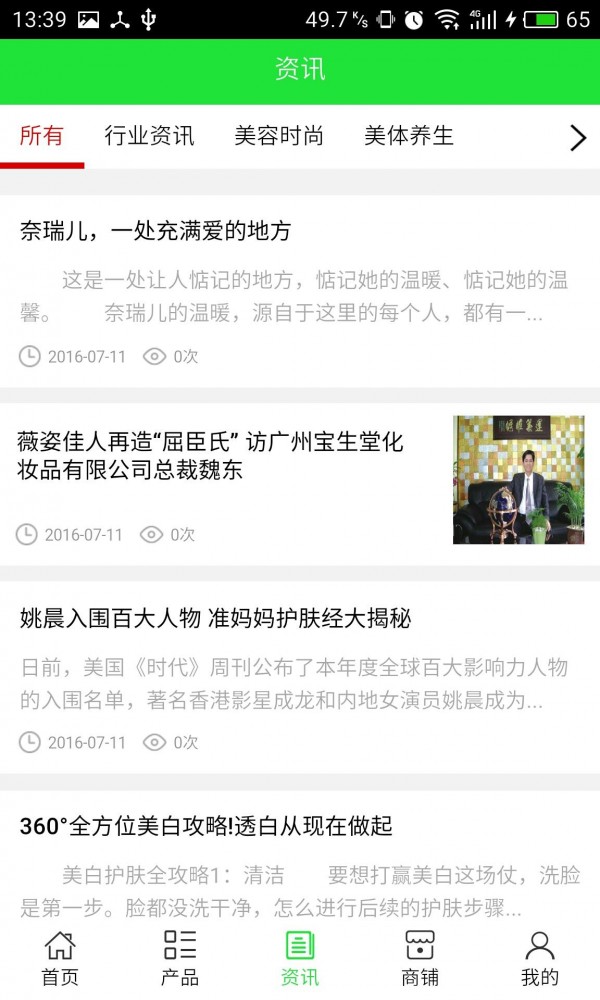Switch to the 美体养生 tab
Screen dimensions: 600x1000
(x=409, y=136)
